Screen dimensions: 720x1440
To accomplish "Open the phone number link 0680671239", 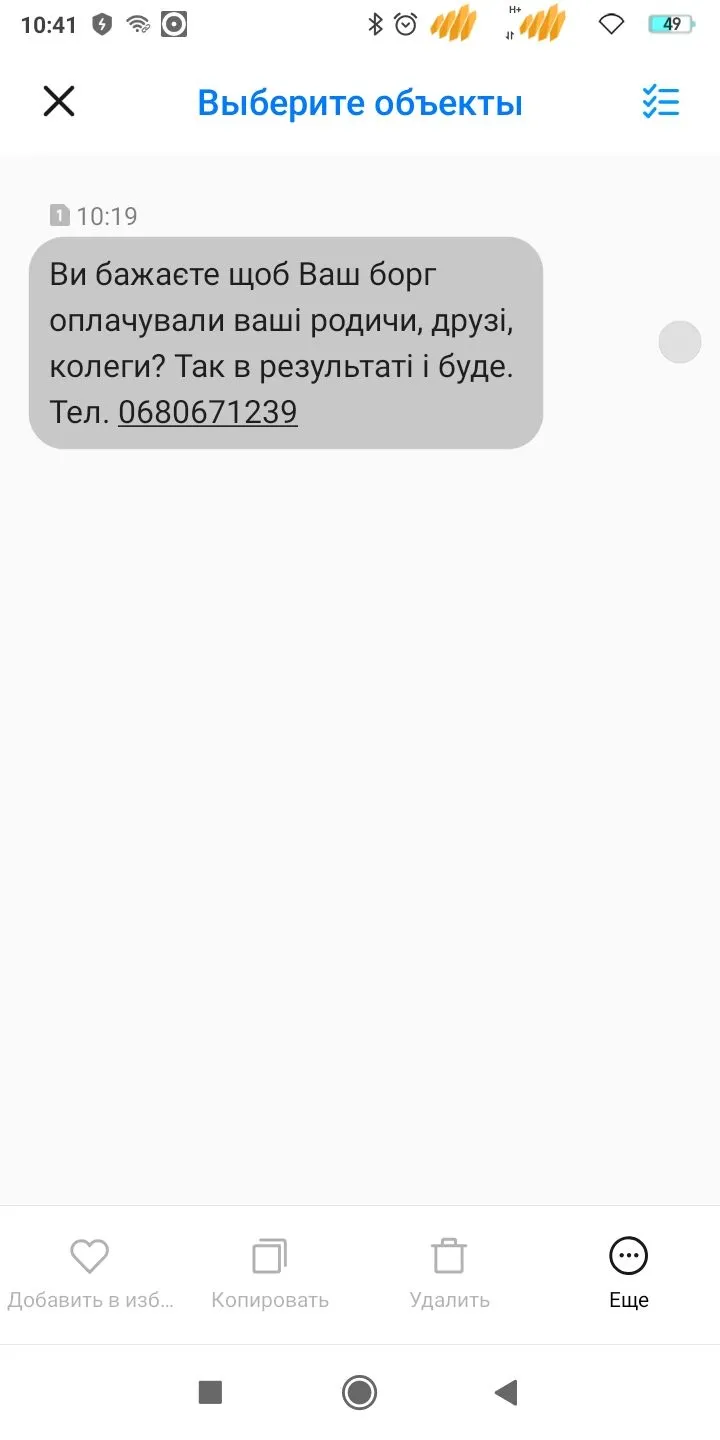I will (x=208, y=412).
